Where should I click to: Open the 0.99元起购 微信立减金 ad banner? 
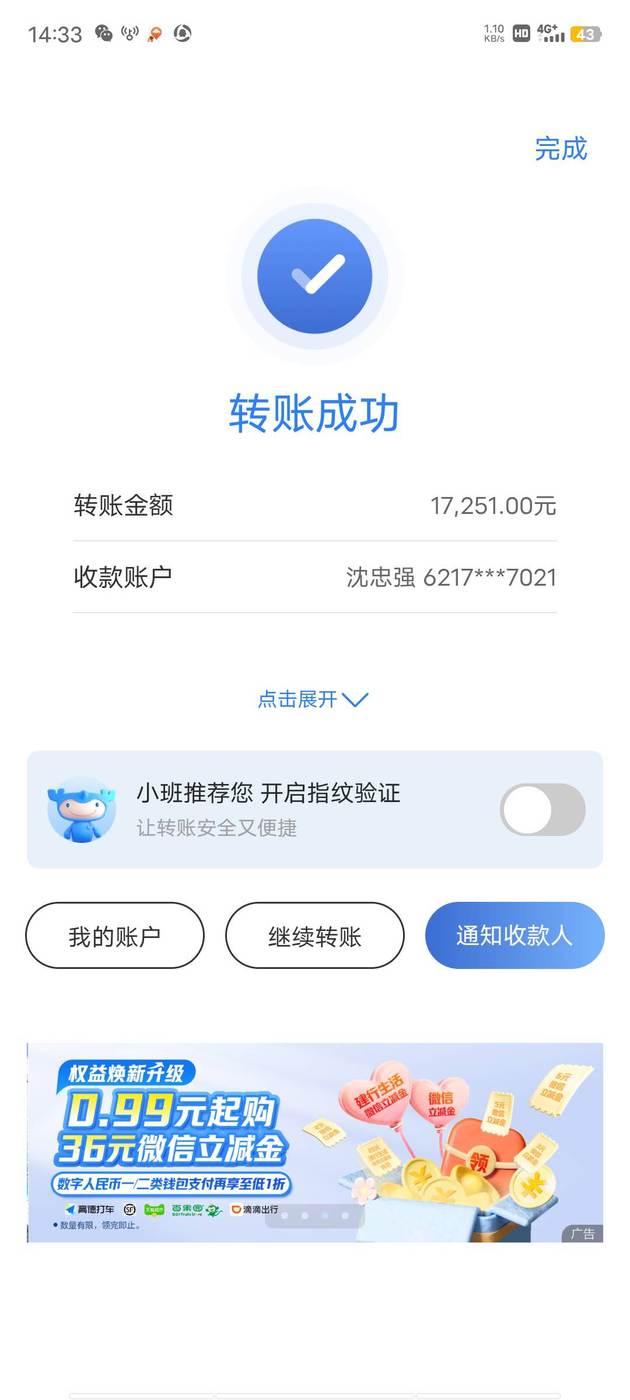(314, 1142)
